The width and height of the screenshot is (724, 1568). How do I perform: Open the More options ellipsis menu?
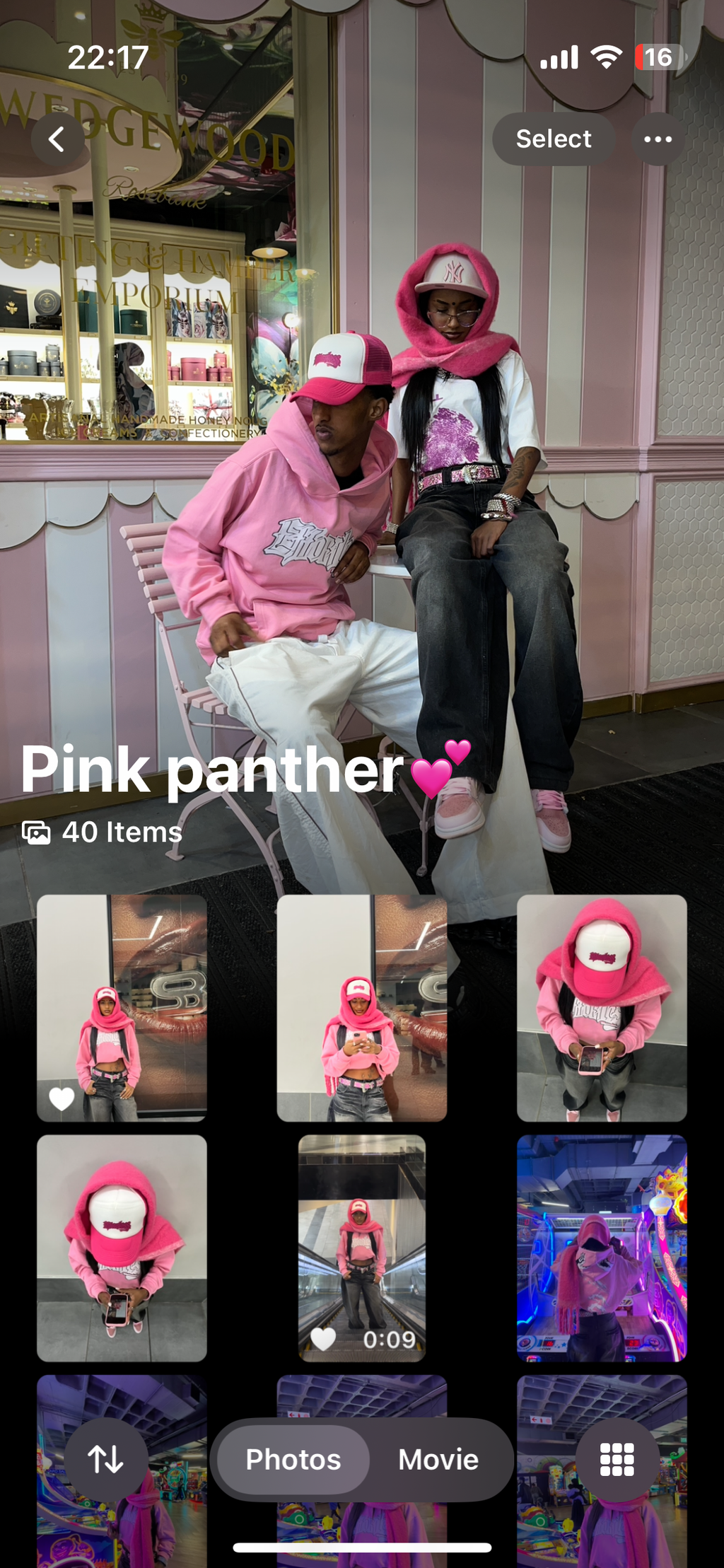click(657, 139)
